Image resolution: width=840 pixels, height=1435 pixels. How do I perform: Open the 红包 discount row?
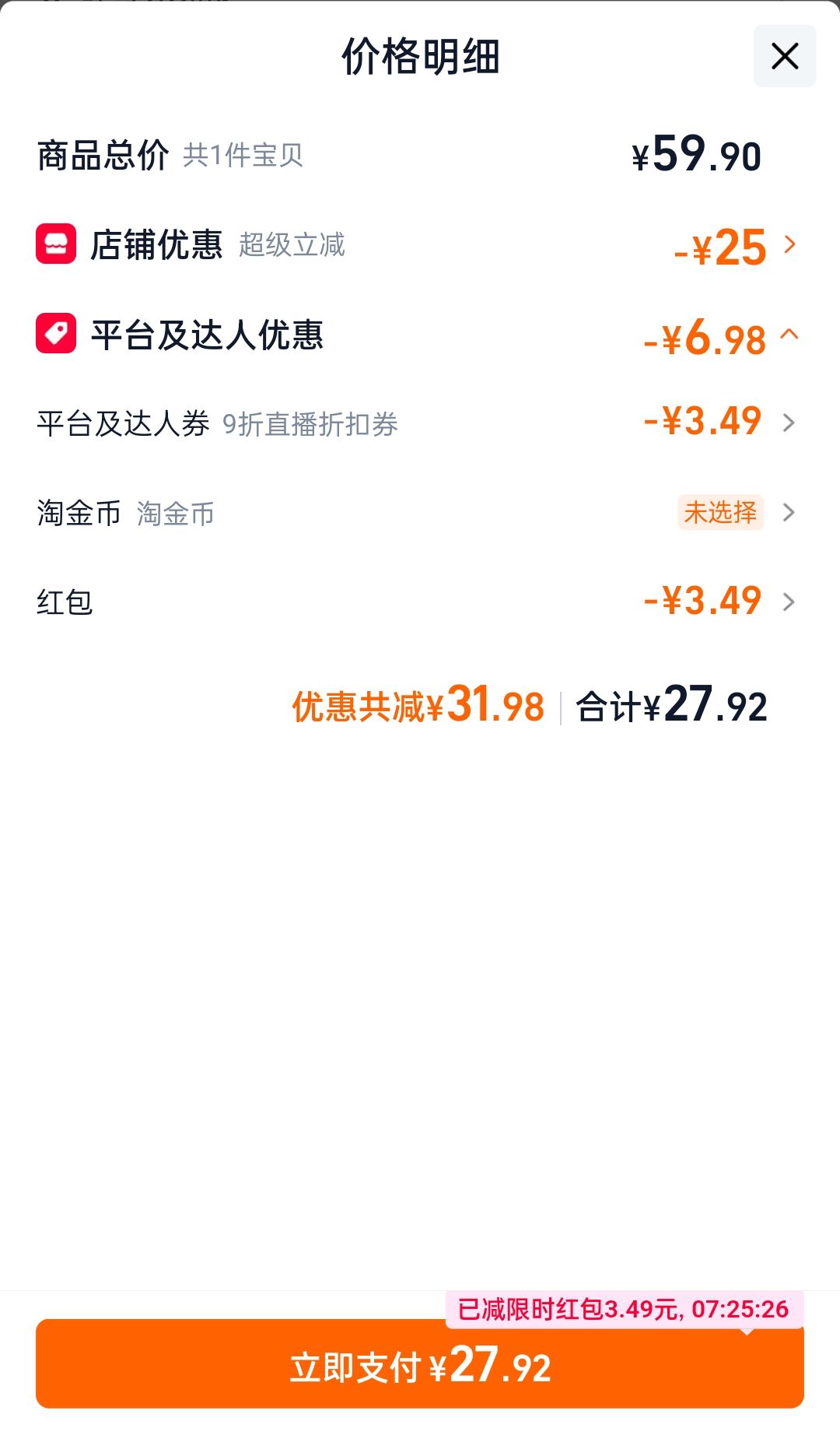coord(420,602)
